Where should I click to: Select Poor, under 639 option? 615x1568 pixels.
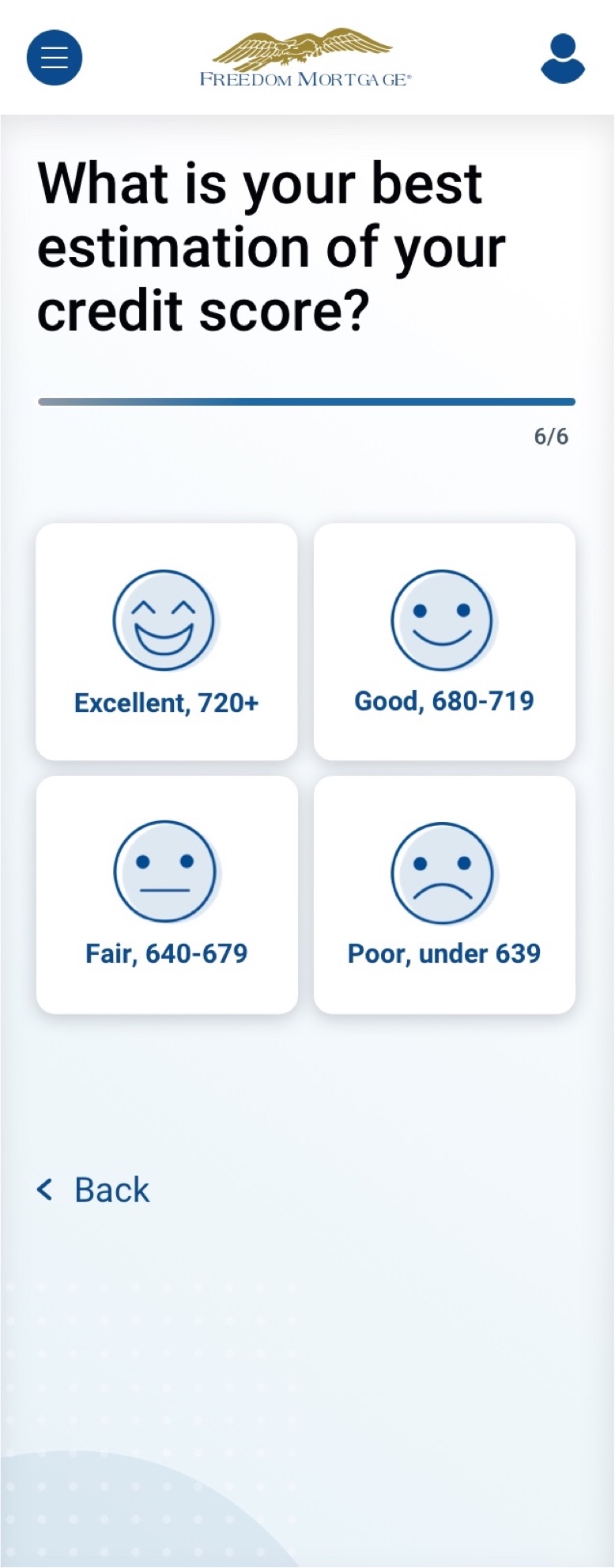(x=444, y=895)
